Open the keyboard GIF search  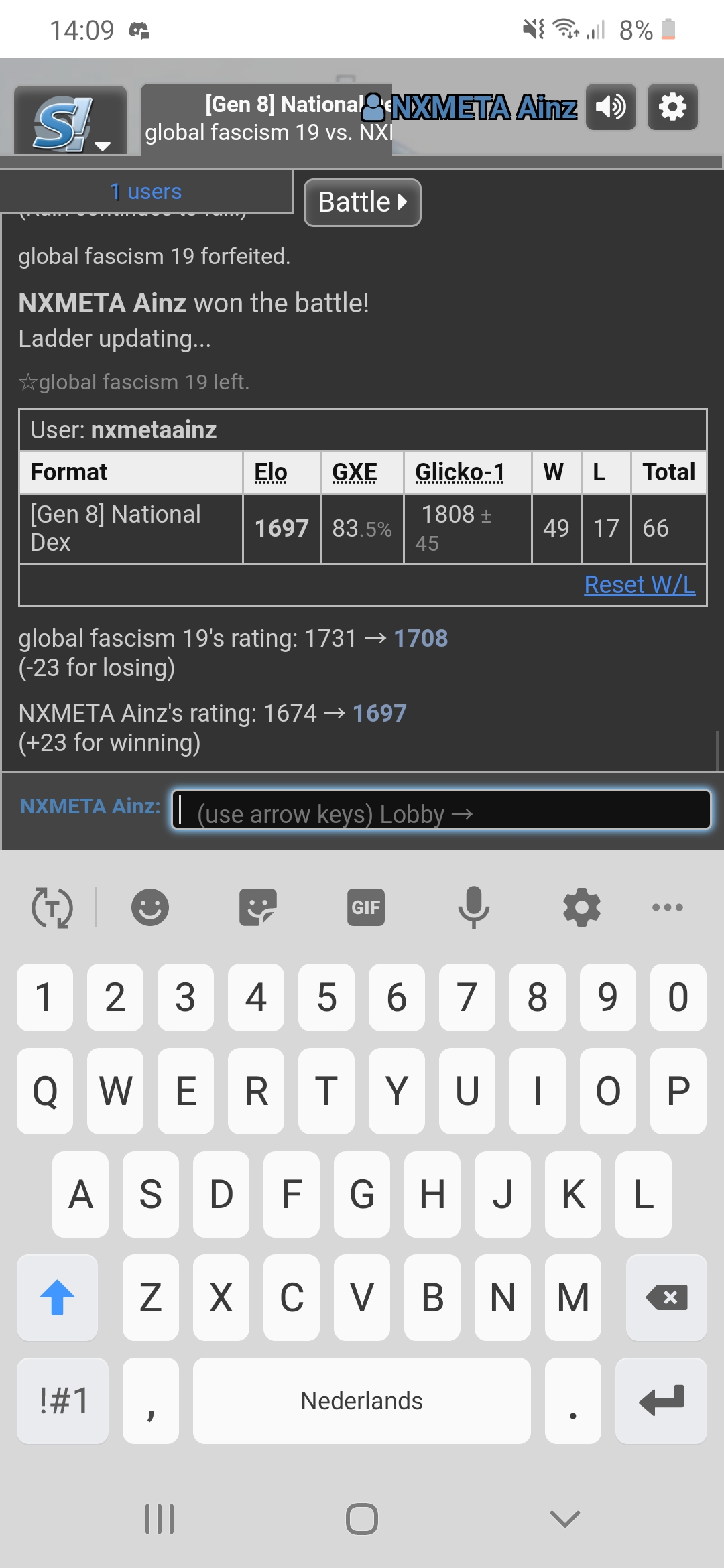coord(366,907)
